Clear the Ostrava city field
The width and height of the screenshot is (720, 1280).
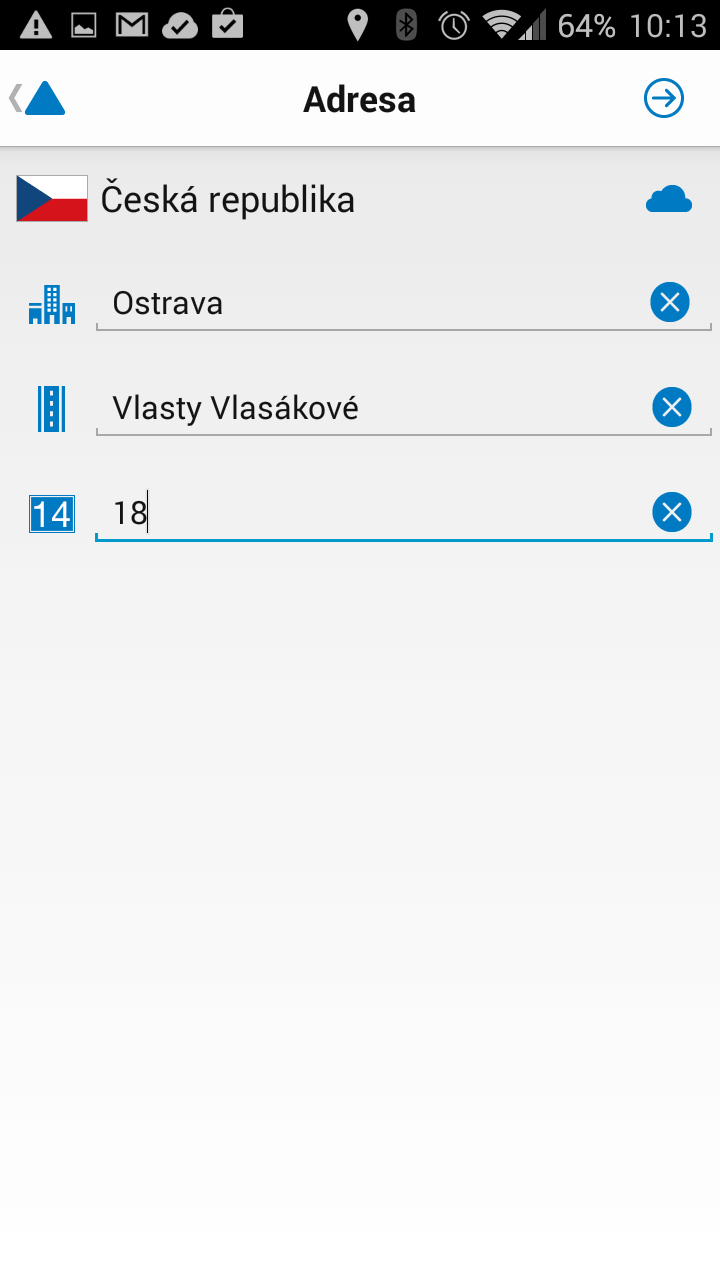click(670, 301)
